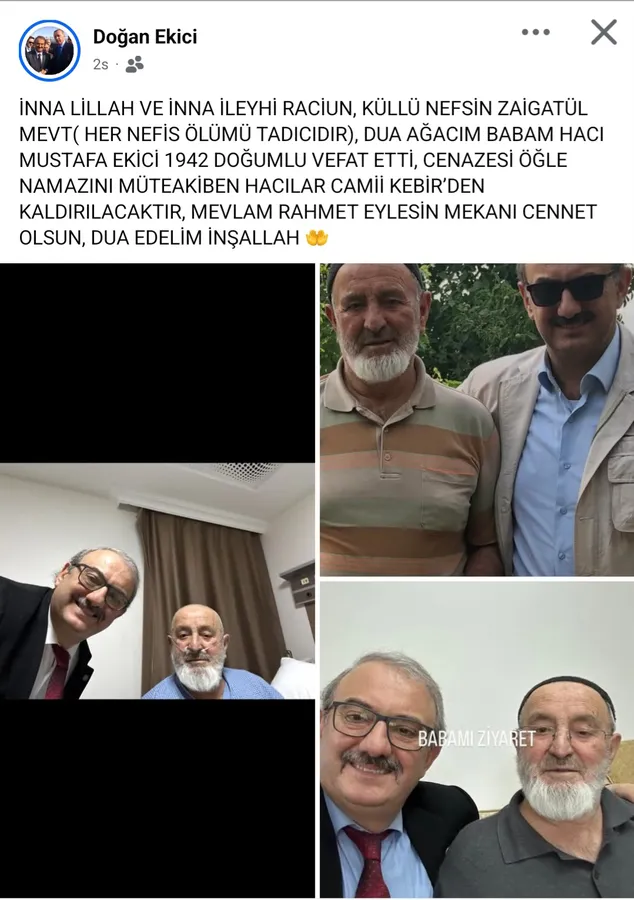
Task: View the post's audience icon
Action: (x=134, y=64)
